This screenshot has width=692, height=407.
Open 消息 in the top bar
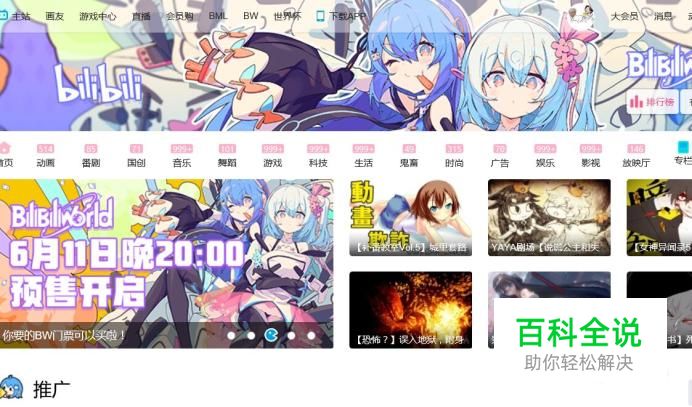coord(662,16)
